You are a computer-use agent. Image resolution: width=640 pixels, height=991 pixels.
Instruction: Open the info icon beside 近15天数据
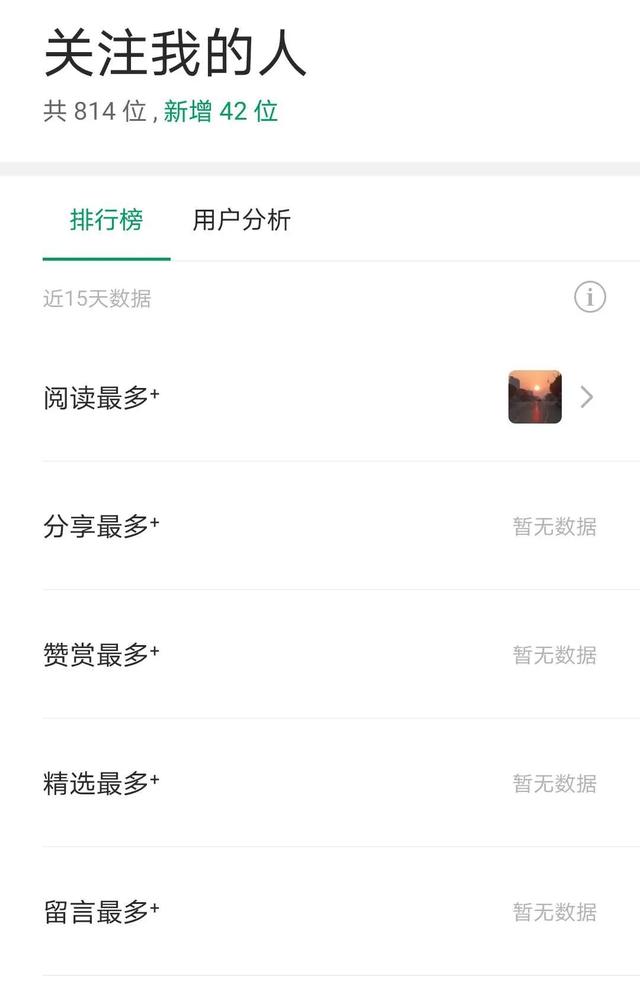pos(590,297)
